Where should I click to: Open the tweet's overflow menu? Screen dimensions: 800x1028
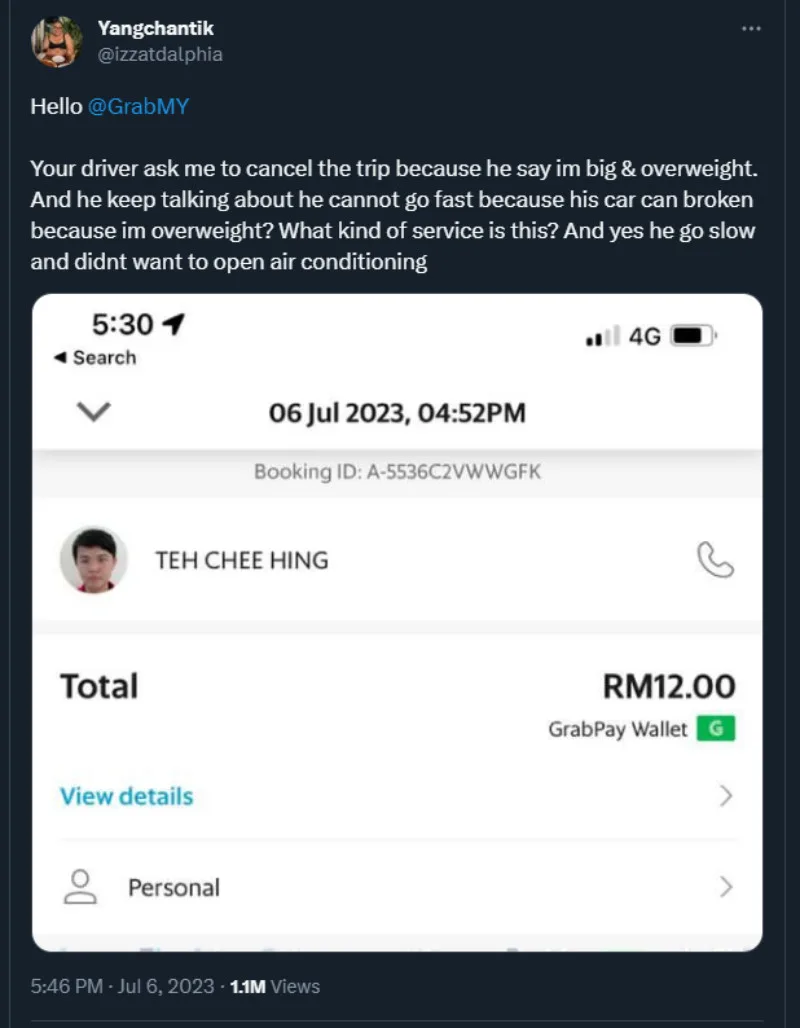click(751, 29)
